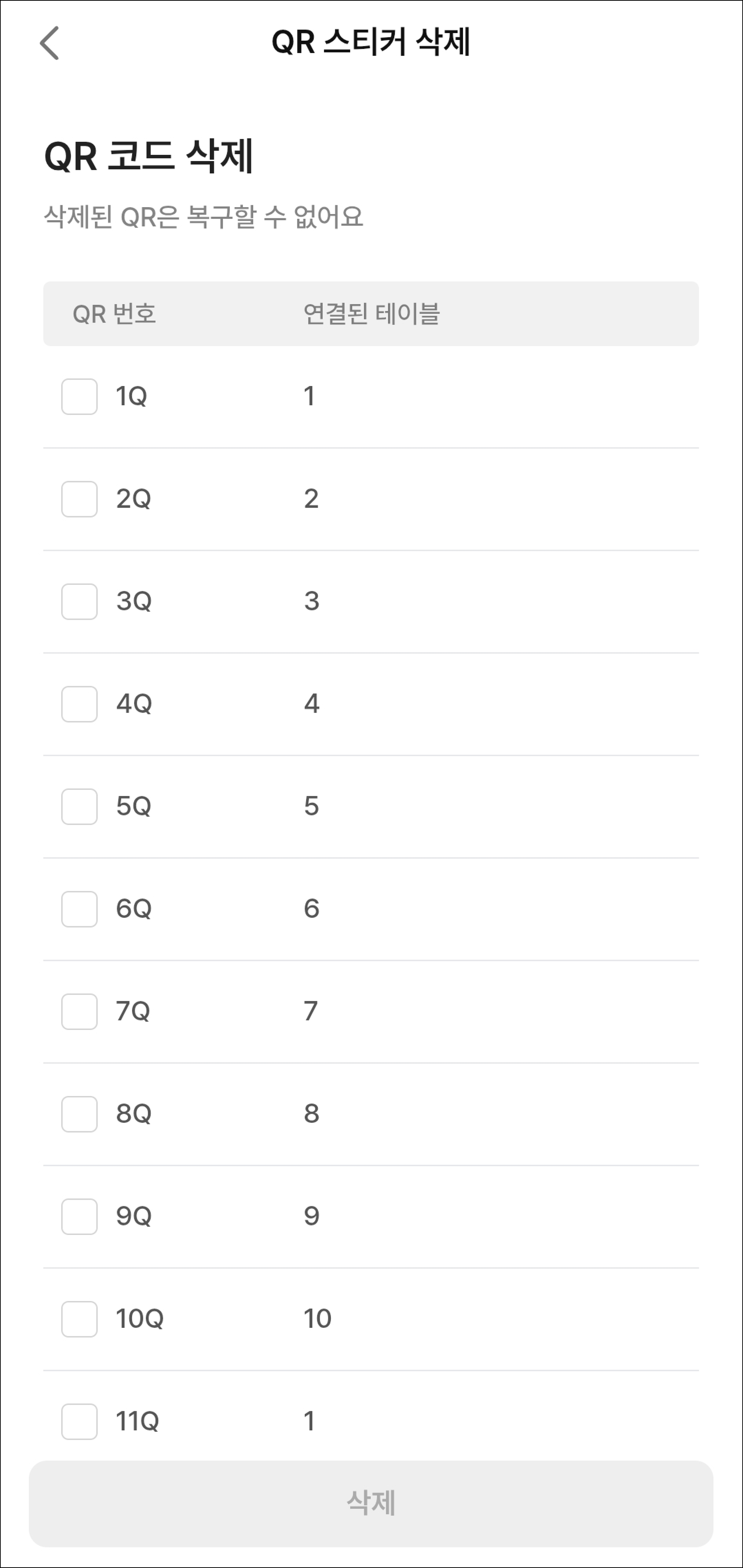The height and width of the screenshot is (1568, 743).
Task: Select the checkbox for 8Q
Action: pos(79,1114)
